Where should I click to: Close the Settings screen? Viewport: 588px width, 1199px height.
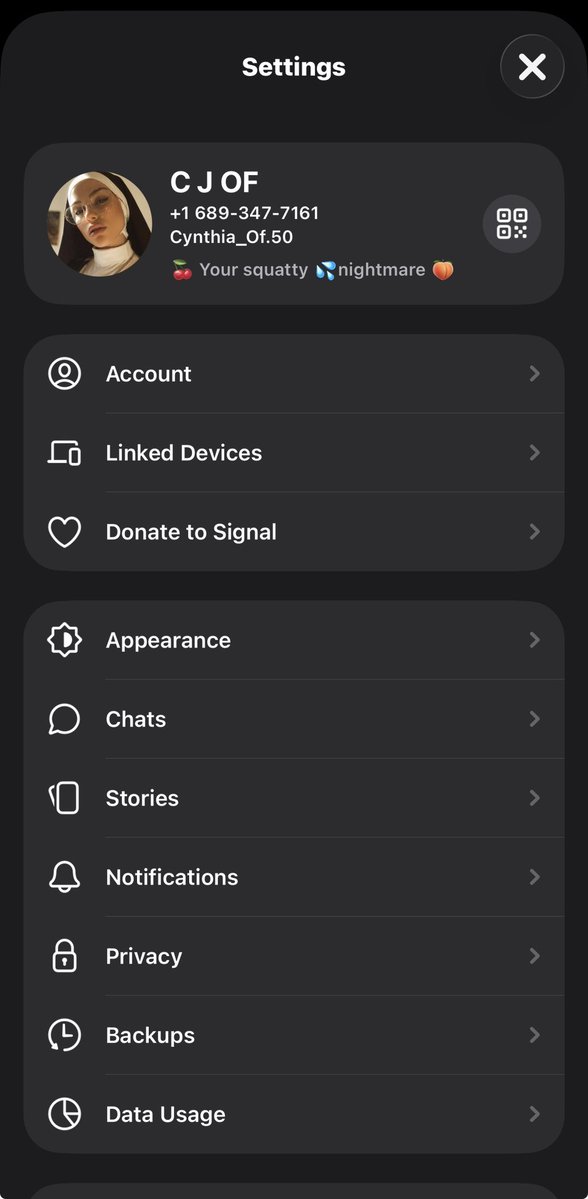532,67
